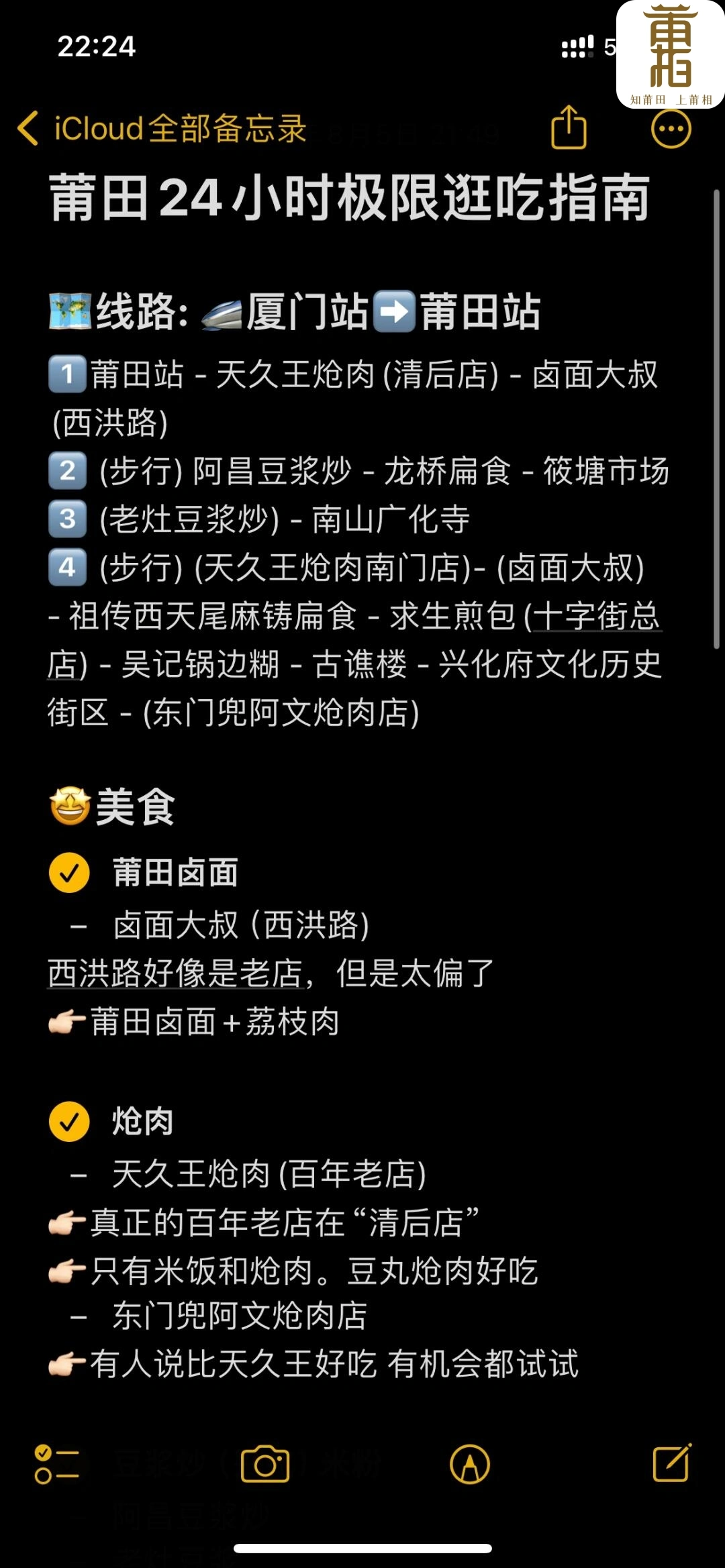Image resolution: width=725 pixels, height=1568 pixels.
Task: Open the camera to attach photo
Action: point(265,1464)
